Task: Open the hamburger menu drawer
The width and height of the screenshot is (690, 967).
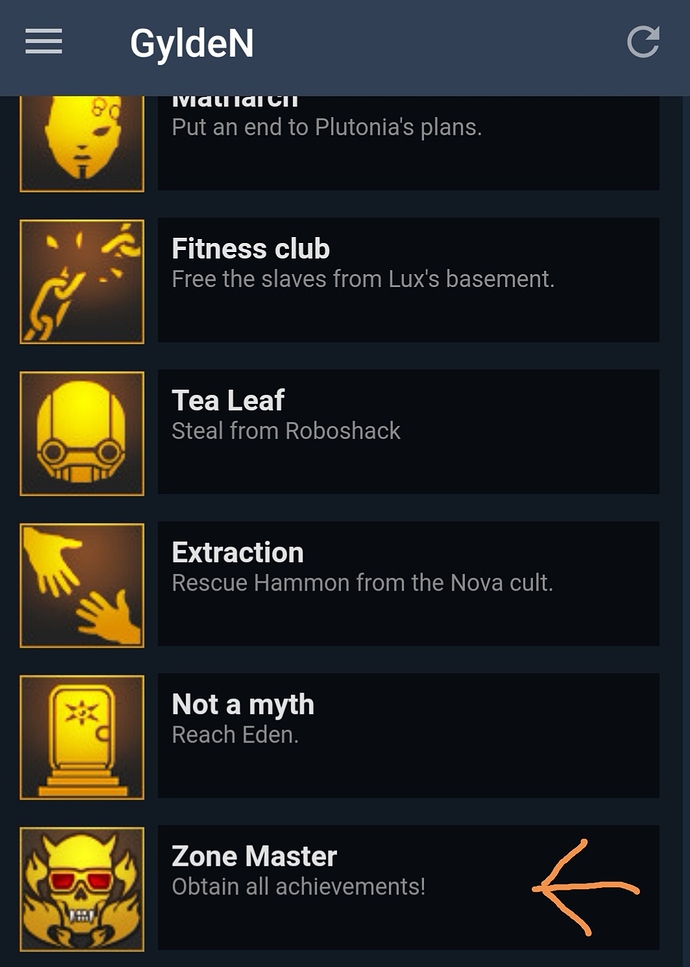Action: pos(44,42)
